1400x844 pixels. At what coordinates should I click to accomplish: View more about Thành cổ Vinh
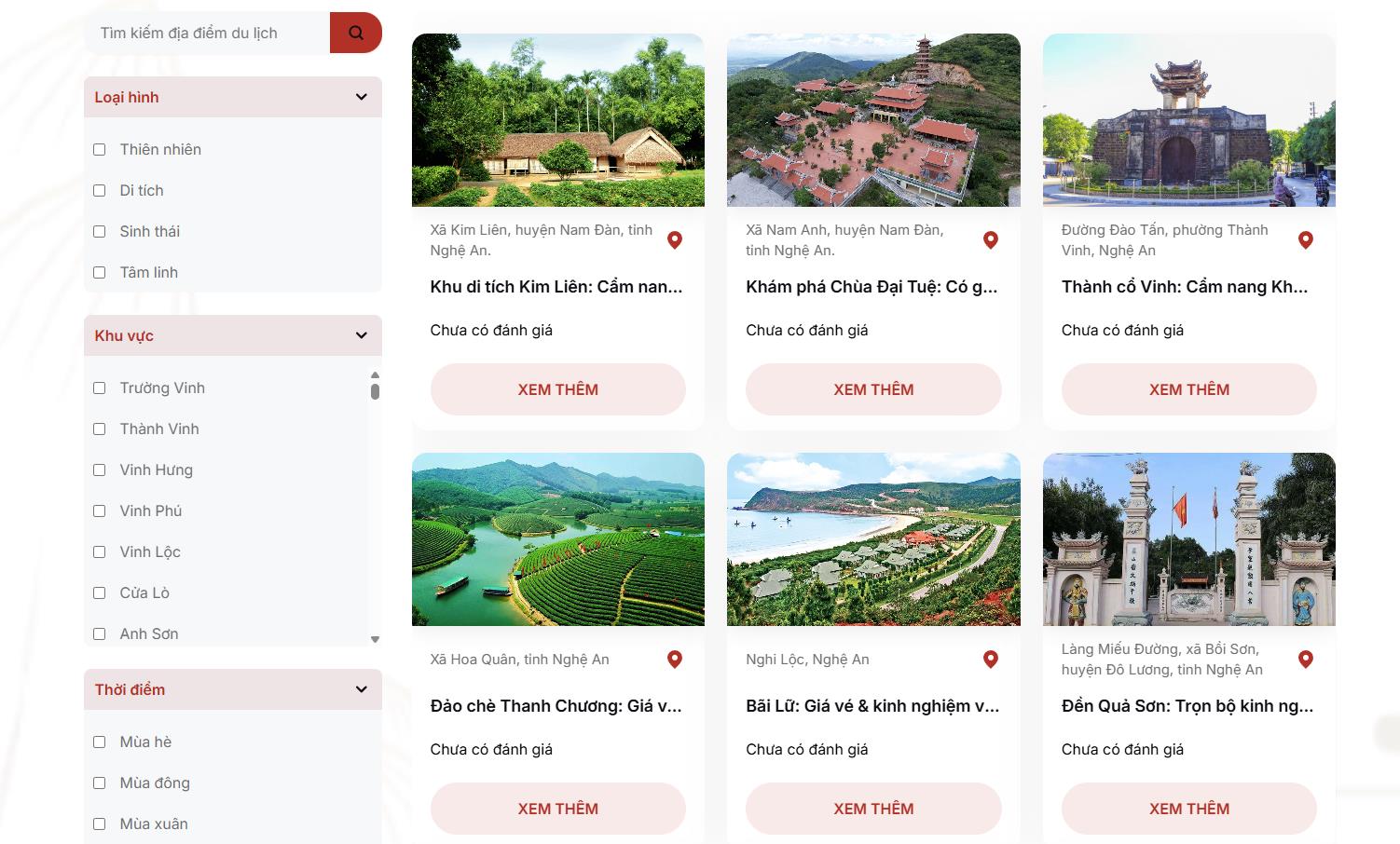point(1188,389)
